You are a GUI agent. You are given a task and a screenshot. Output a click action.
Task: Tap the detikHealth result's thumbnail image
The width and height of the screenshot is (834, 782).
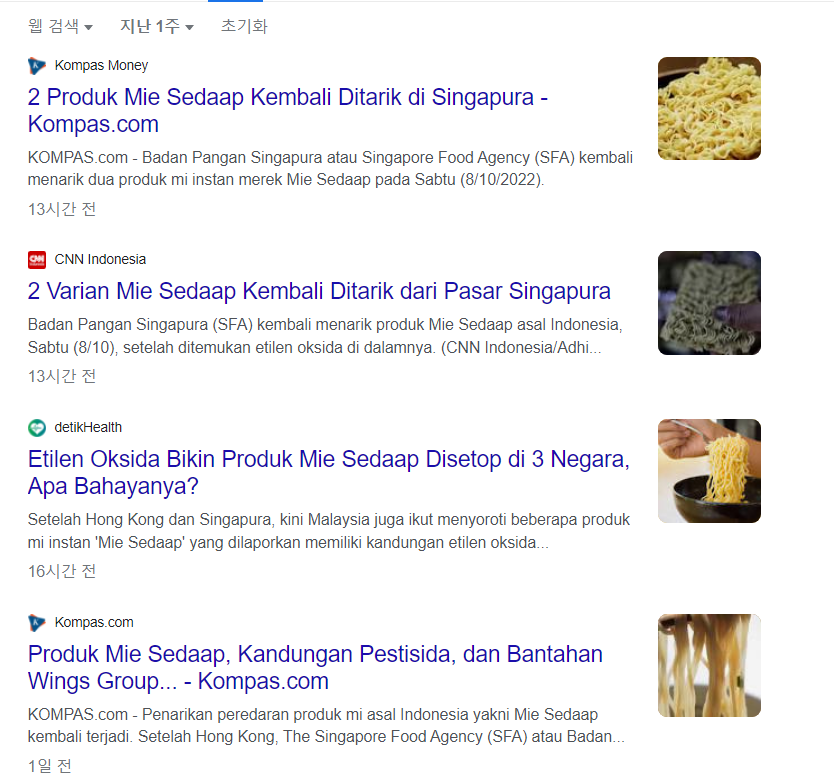[x=709, y=471]
